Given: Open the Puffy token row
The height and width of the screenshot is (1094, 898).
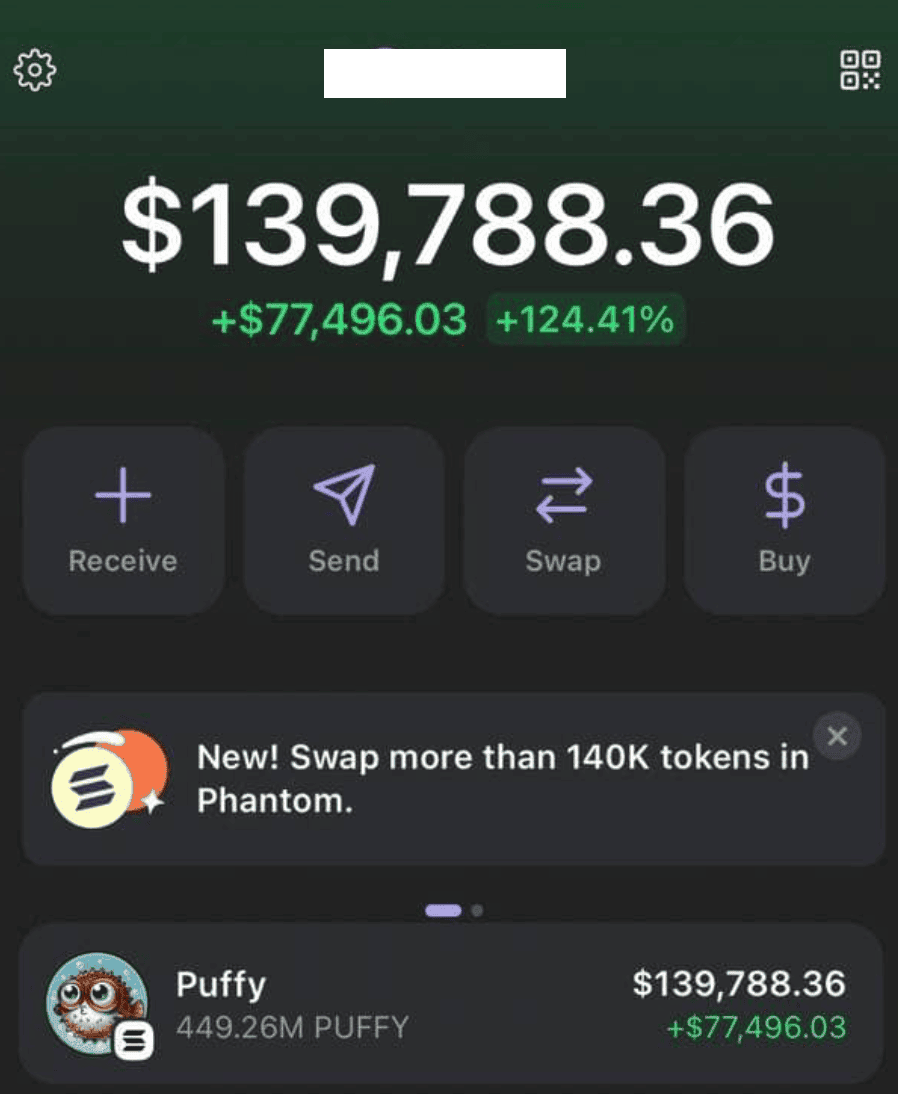Looking at the screenshot, I should (x=450, y=1004).
